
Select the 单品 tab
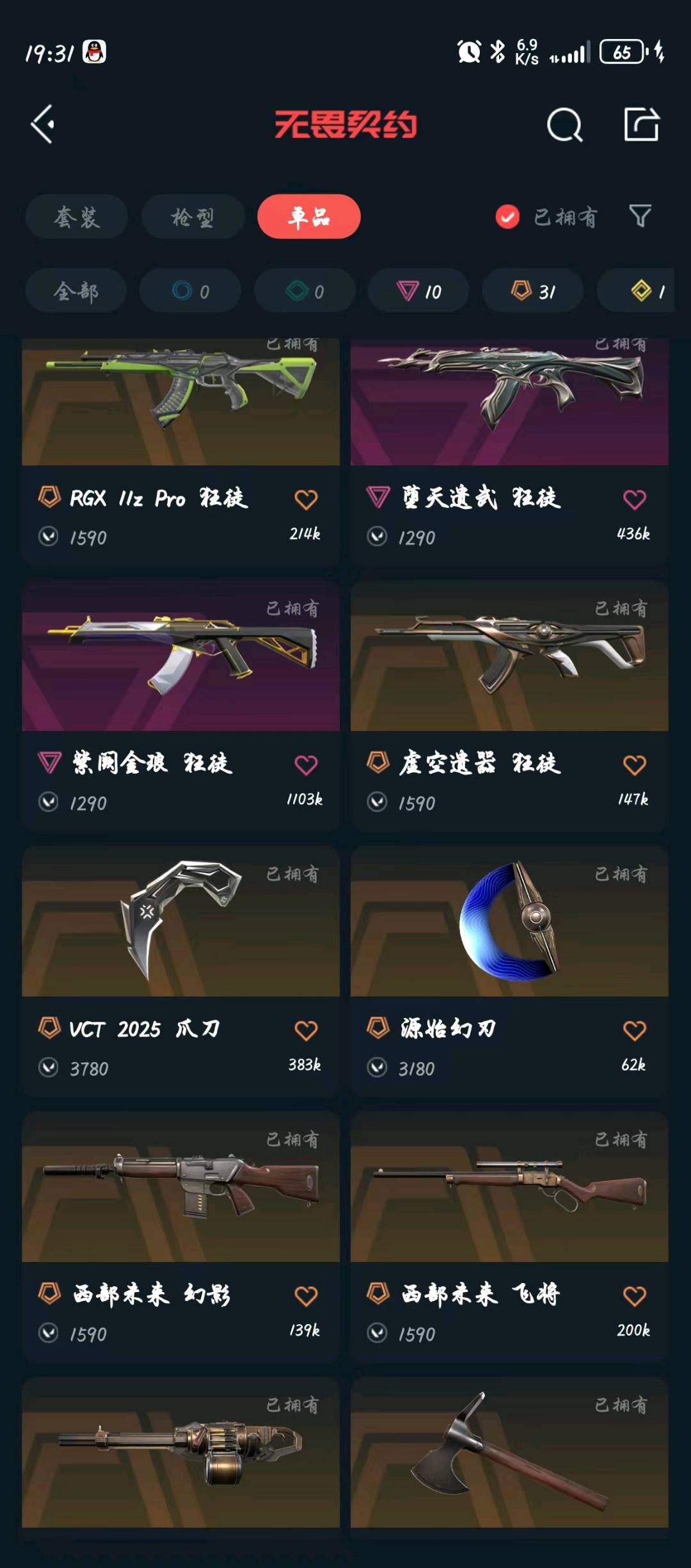click(308, 217)
